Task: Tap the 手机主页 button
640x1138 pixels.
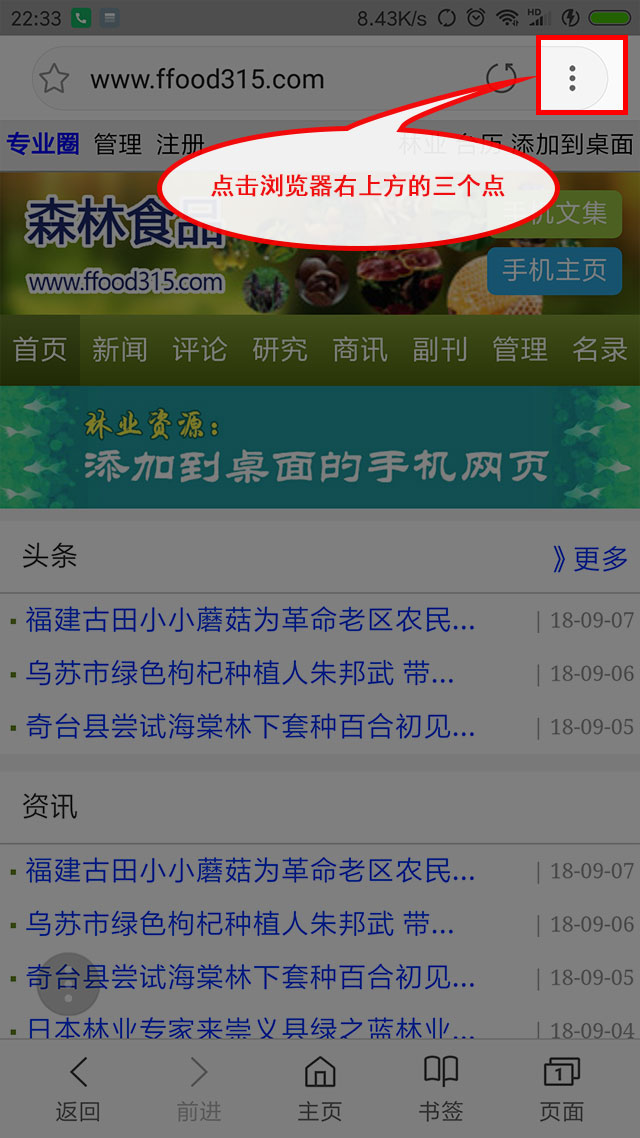Action: pos(554,270)
